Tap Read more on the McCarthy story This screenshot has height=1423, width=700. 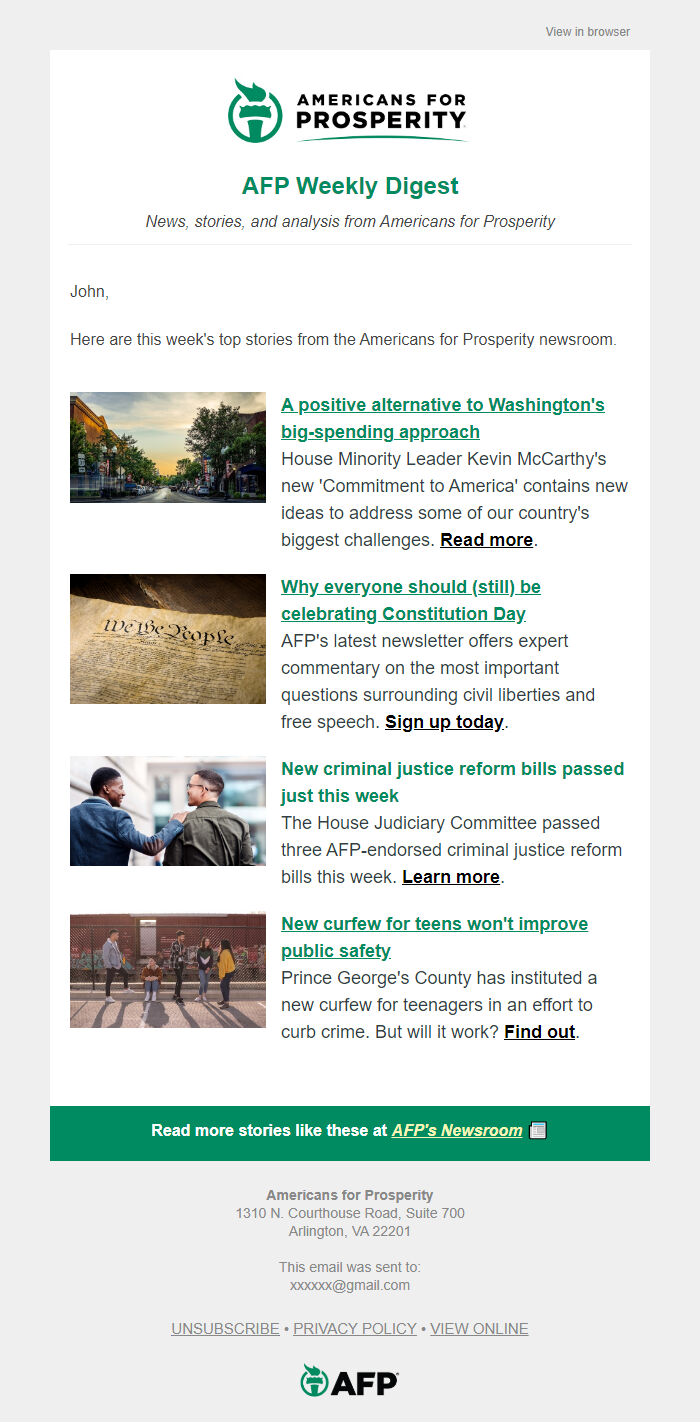click(486, 540)
